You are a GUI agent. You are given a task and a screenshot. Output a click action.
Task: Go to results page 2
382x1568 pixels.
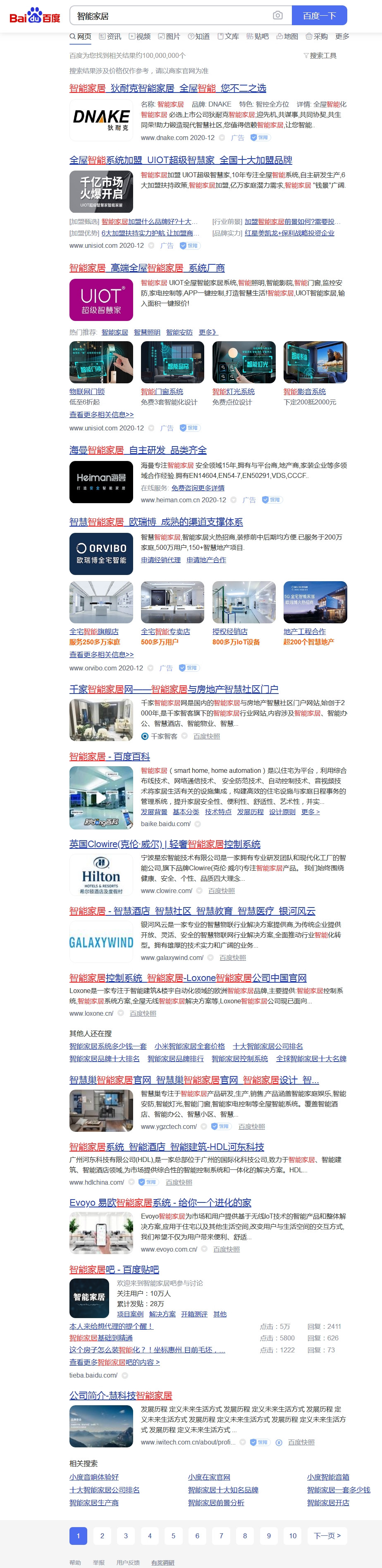103,1536
